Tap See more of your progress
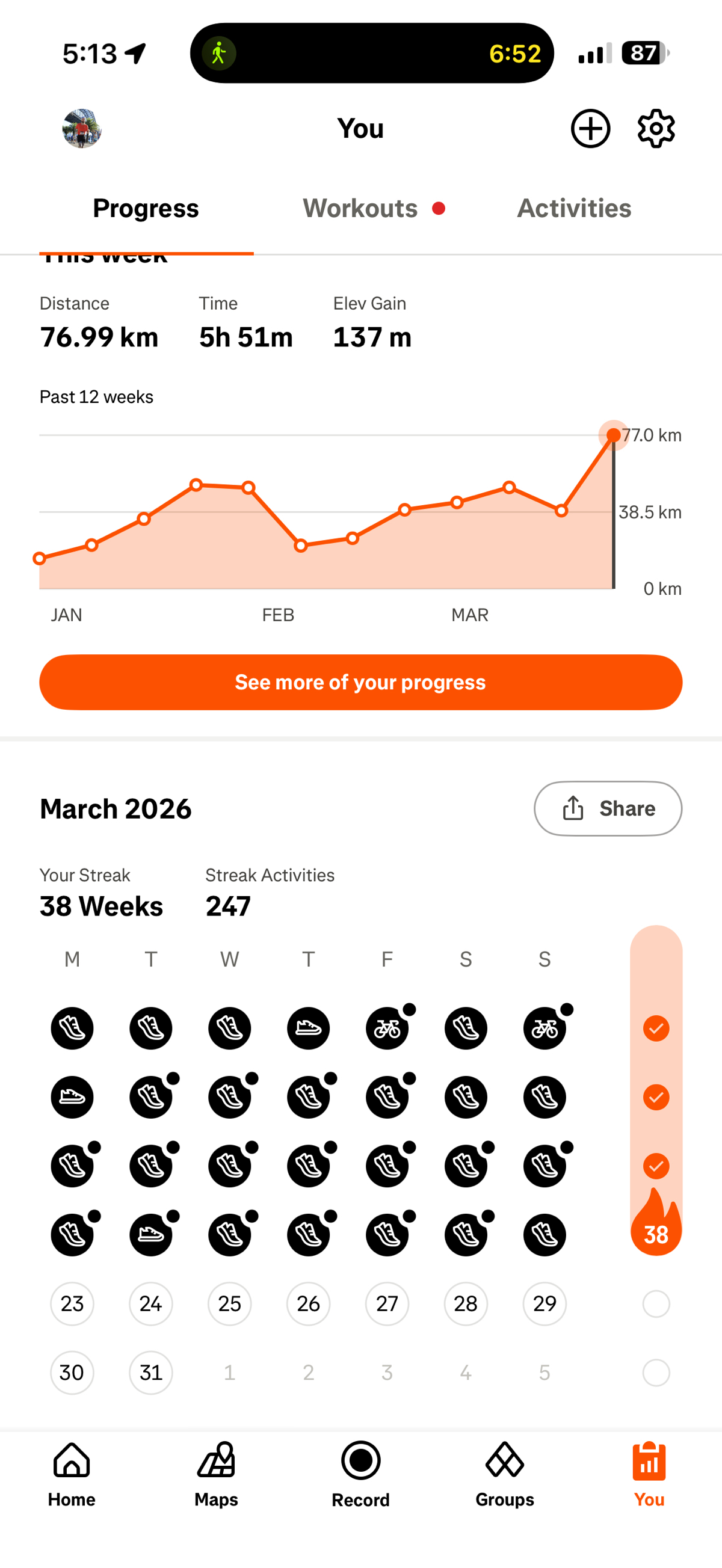The width and height of the screenshot is (722, 1568). (x=360, y=681)
